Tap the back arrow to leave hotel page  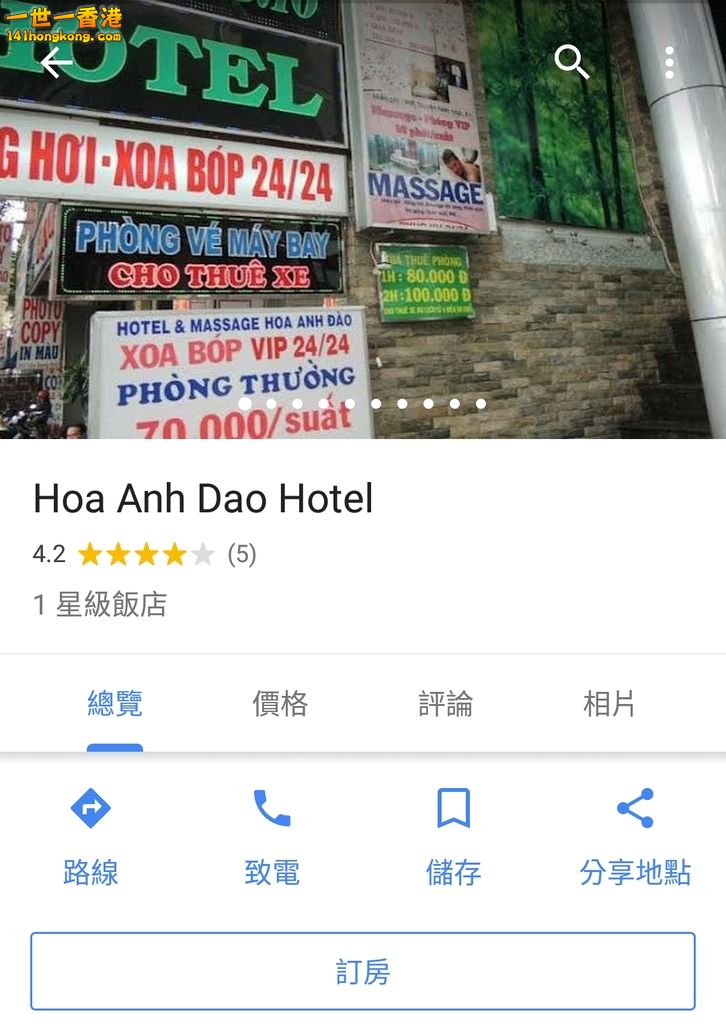tap(55, 62)
